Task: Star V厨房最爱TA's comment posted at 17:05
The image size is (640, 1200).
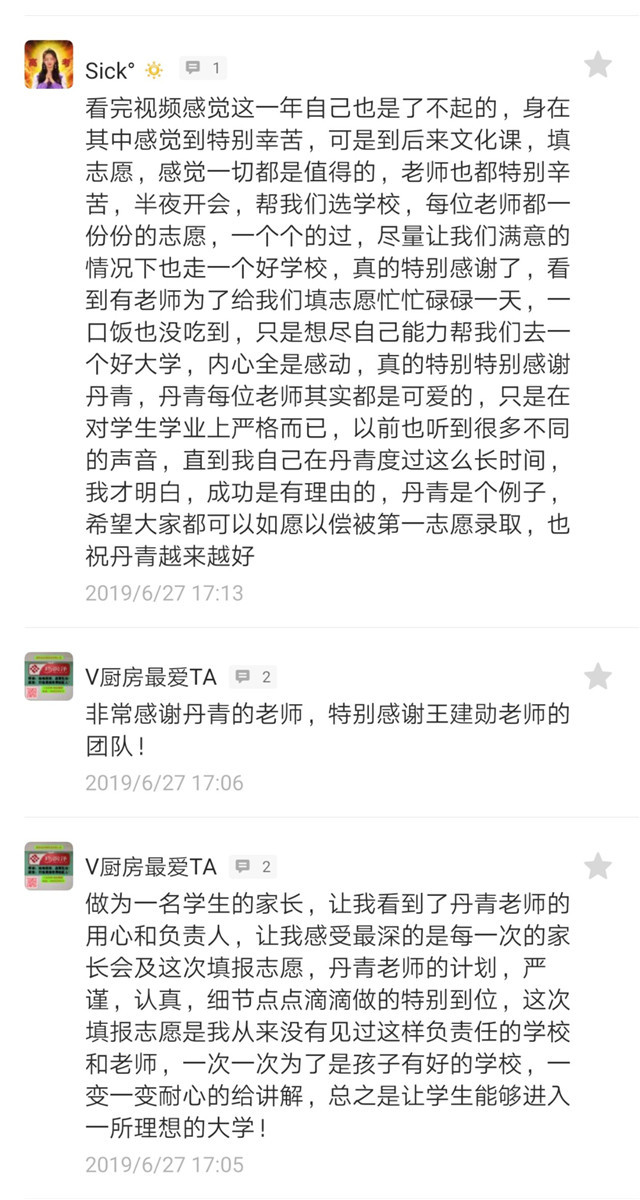Action: (598, 866)
